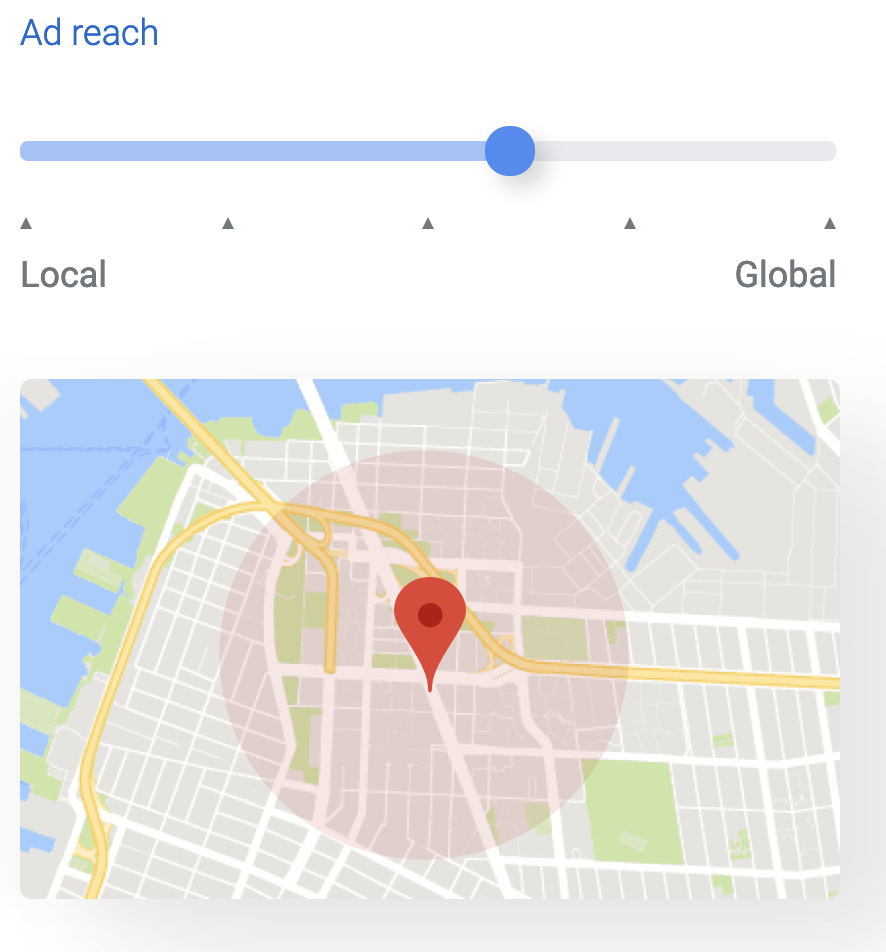Open the map preview card
Screen dimensions: 886x952
coord(430,638)
